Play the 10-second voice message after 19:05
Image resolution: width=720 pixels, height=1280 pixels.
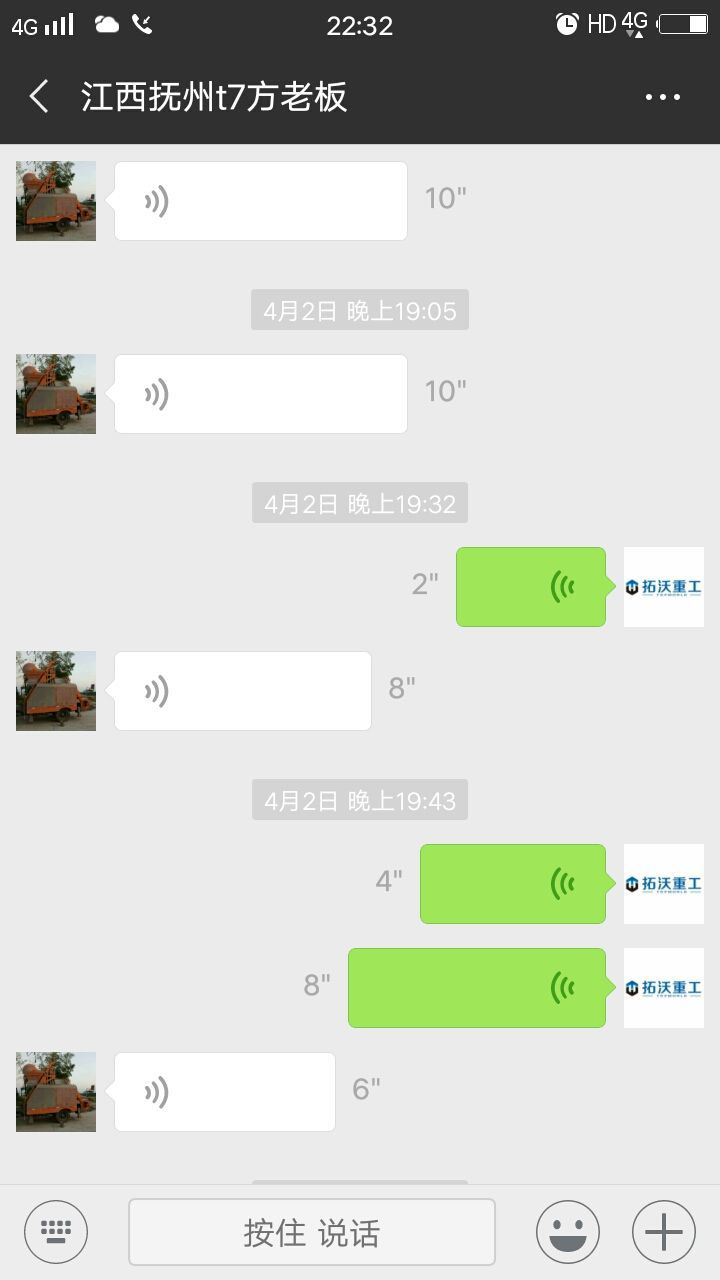[260, 394]
